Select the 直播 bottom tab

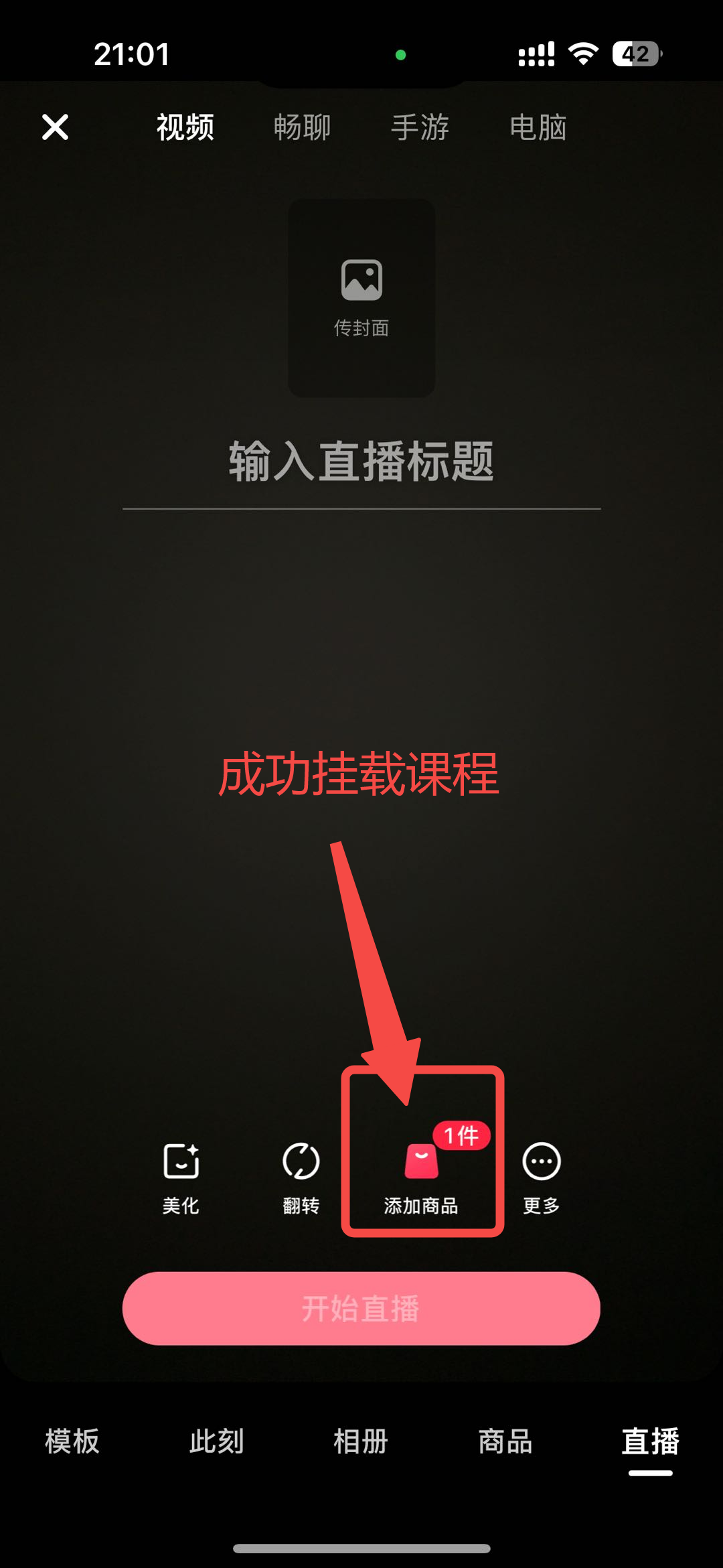[x=650, y=1441]
